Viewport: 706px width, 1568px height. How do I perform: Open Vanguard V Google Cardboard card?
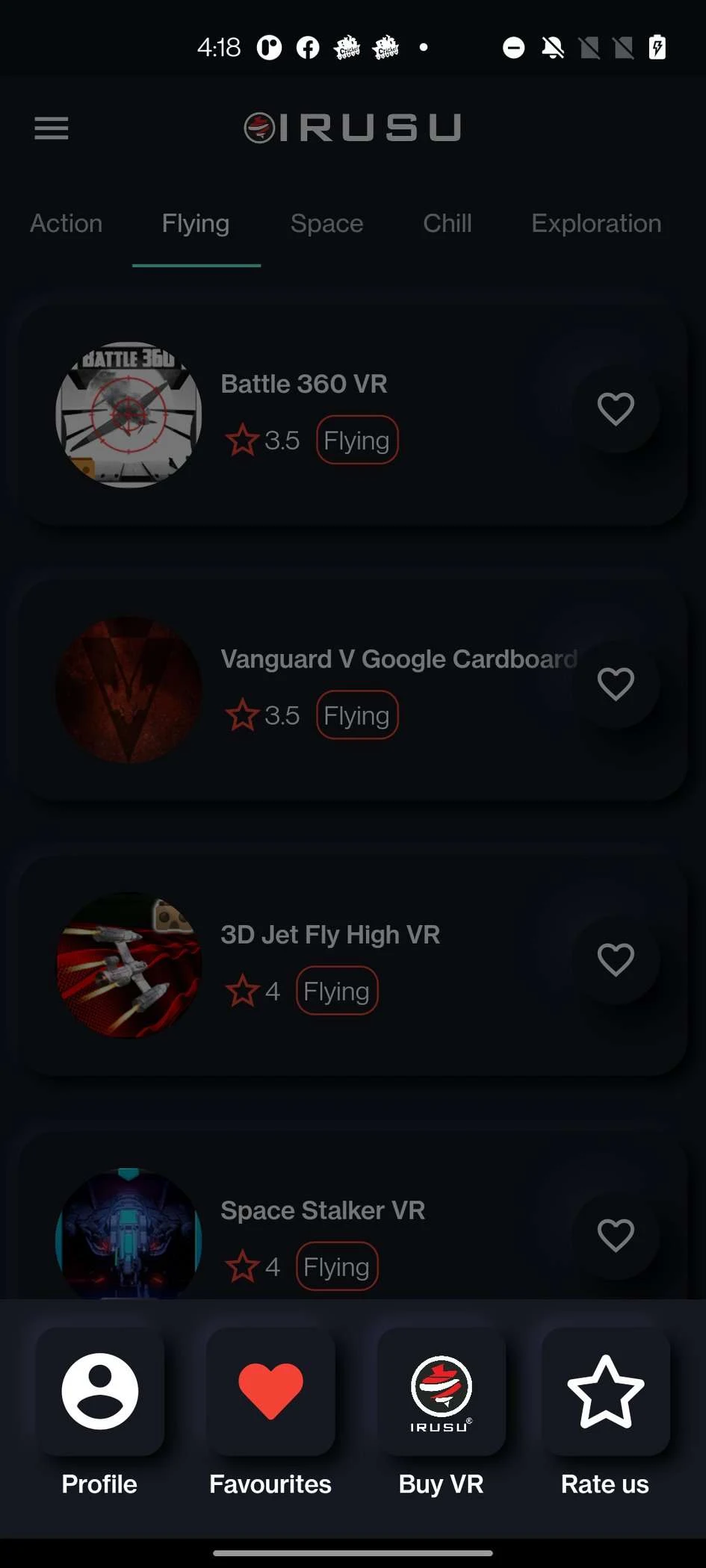353,689
